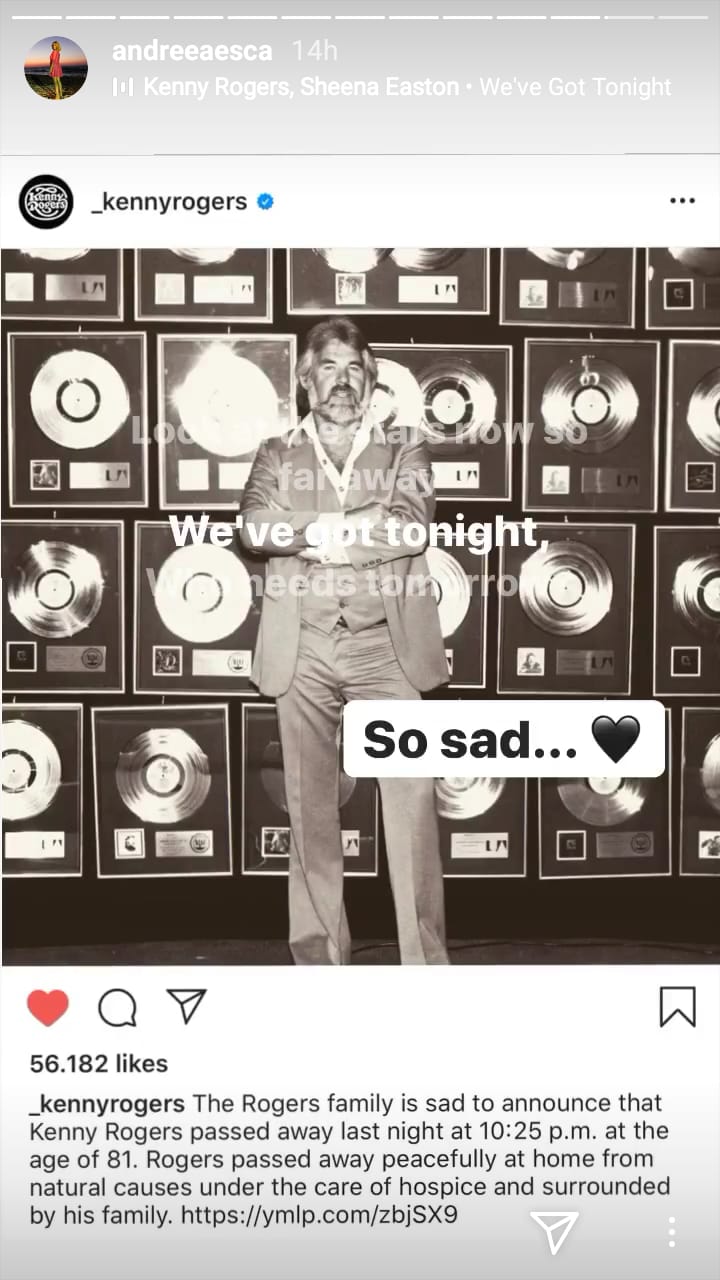Open andreeaesca's profile picture
This screenshot has width=720, height=1280.
click(56, 68)
